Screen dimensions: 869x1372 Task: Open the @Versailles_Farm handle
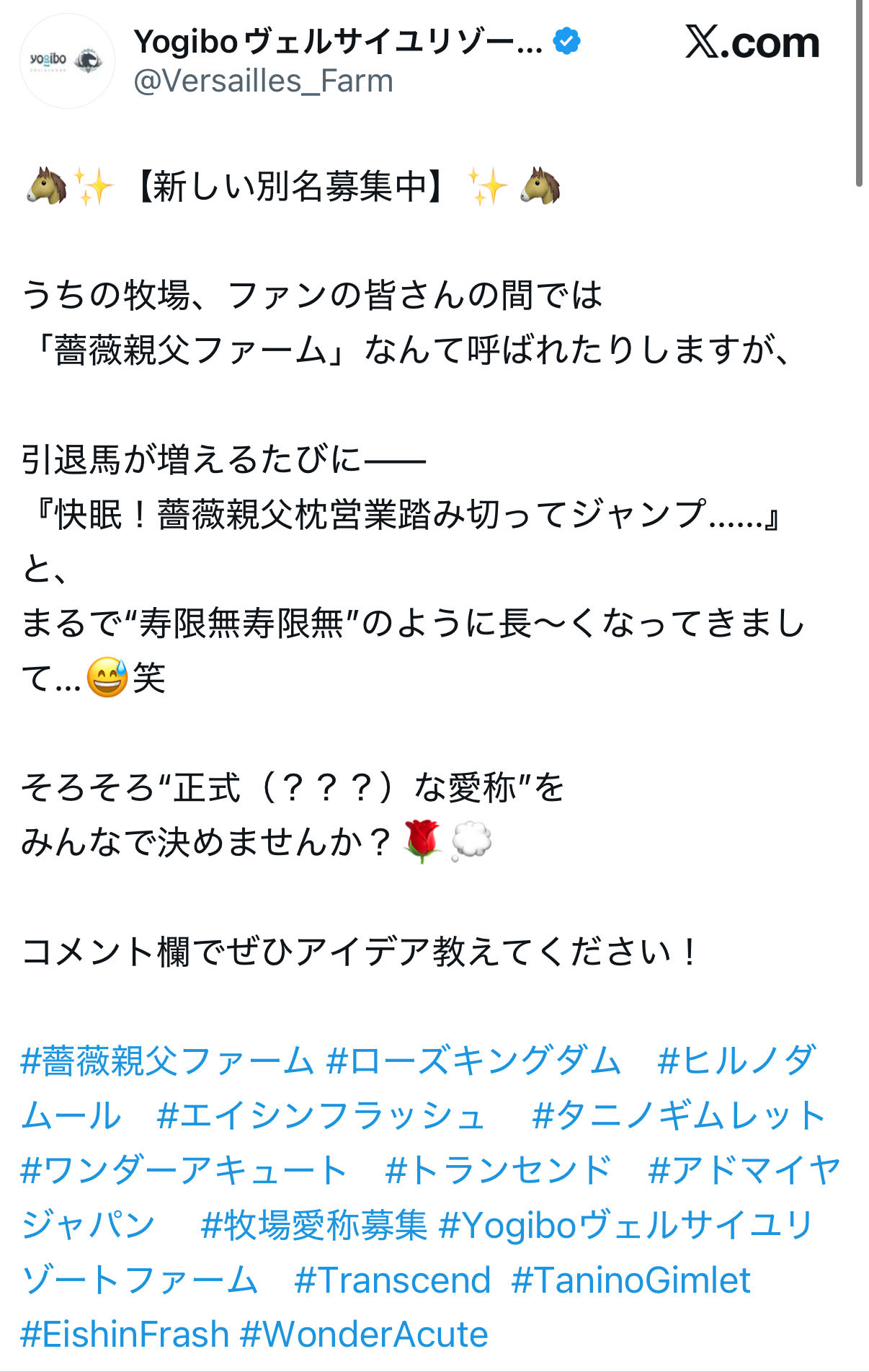click(264, 81)
